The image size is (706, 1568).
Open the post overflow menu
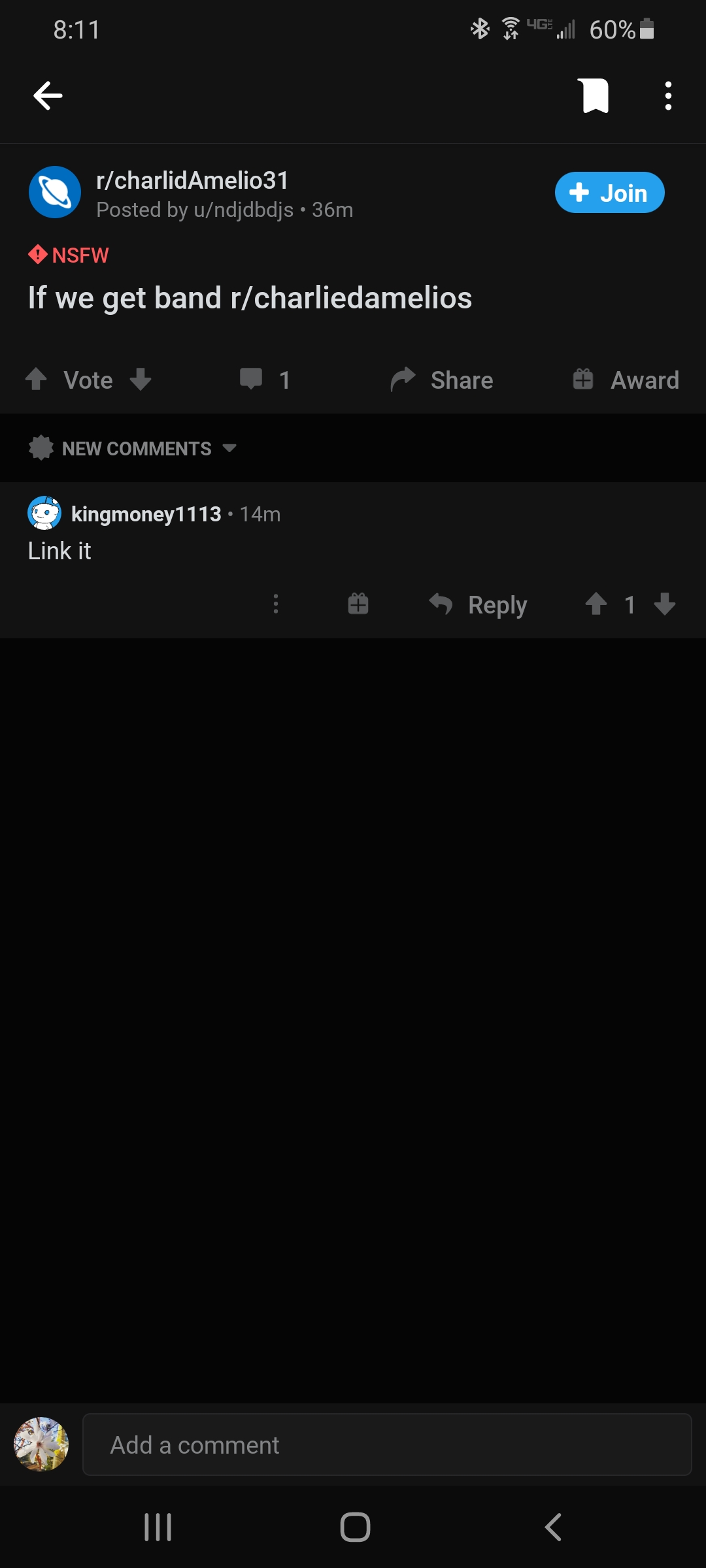tap(667, 96)
